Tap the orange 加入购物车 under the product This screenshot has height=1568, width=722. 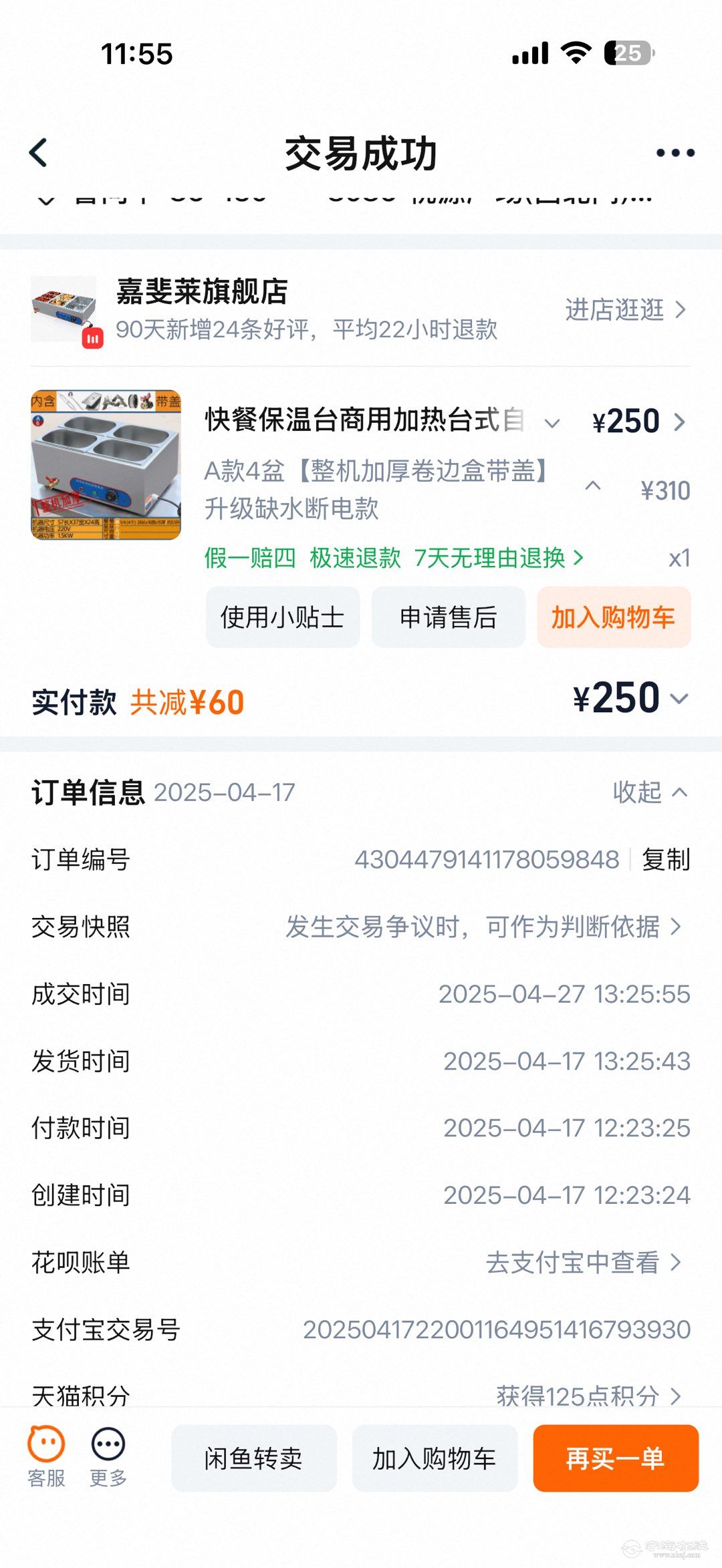tap(613, 617)
